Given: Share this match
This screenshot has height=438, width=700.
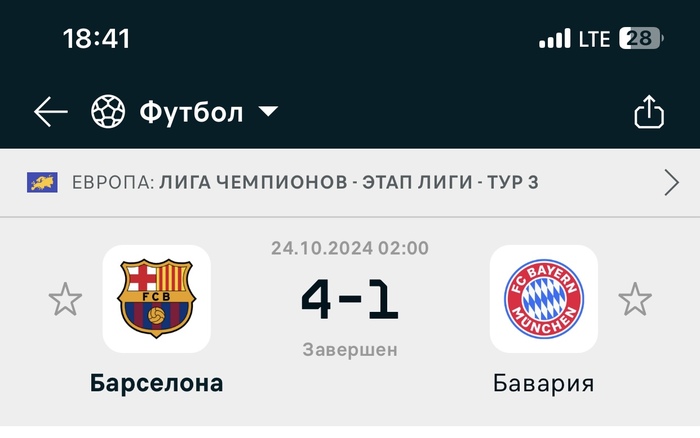Looking at the screenshot, I should (x=649, y=112).
